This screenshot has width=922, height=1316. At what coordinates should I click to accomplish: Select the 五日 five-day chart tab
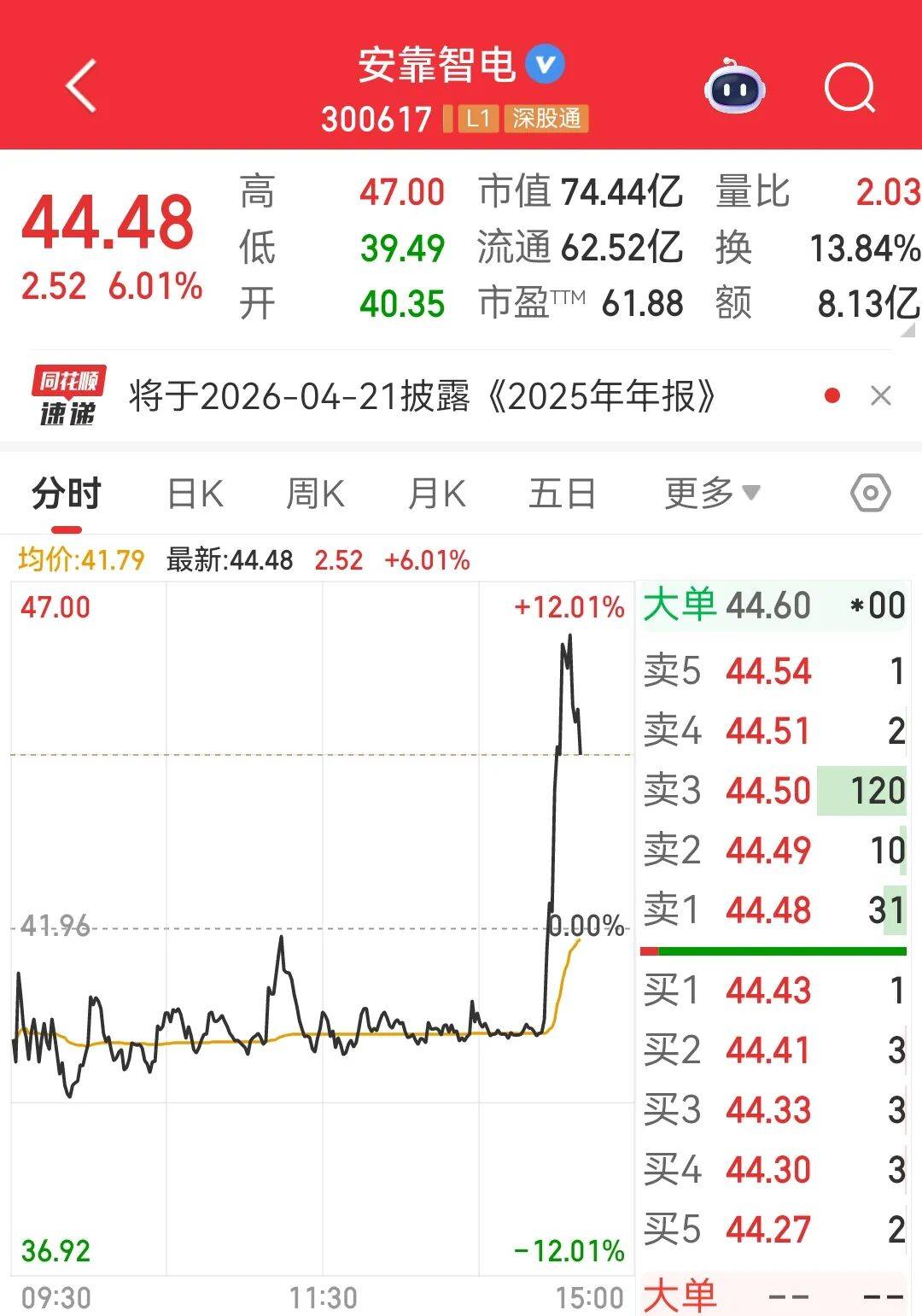pos(561,494)
